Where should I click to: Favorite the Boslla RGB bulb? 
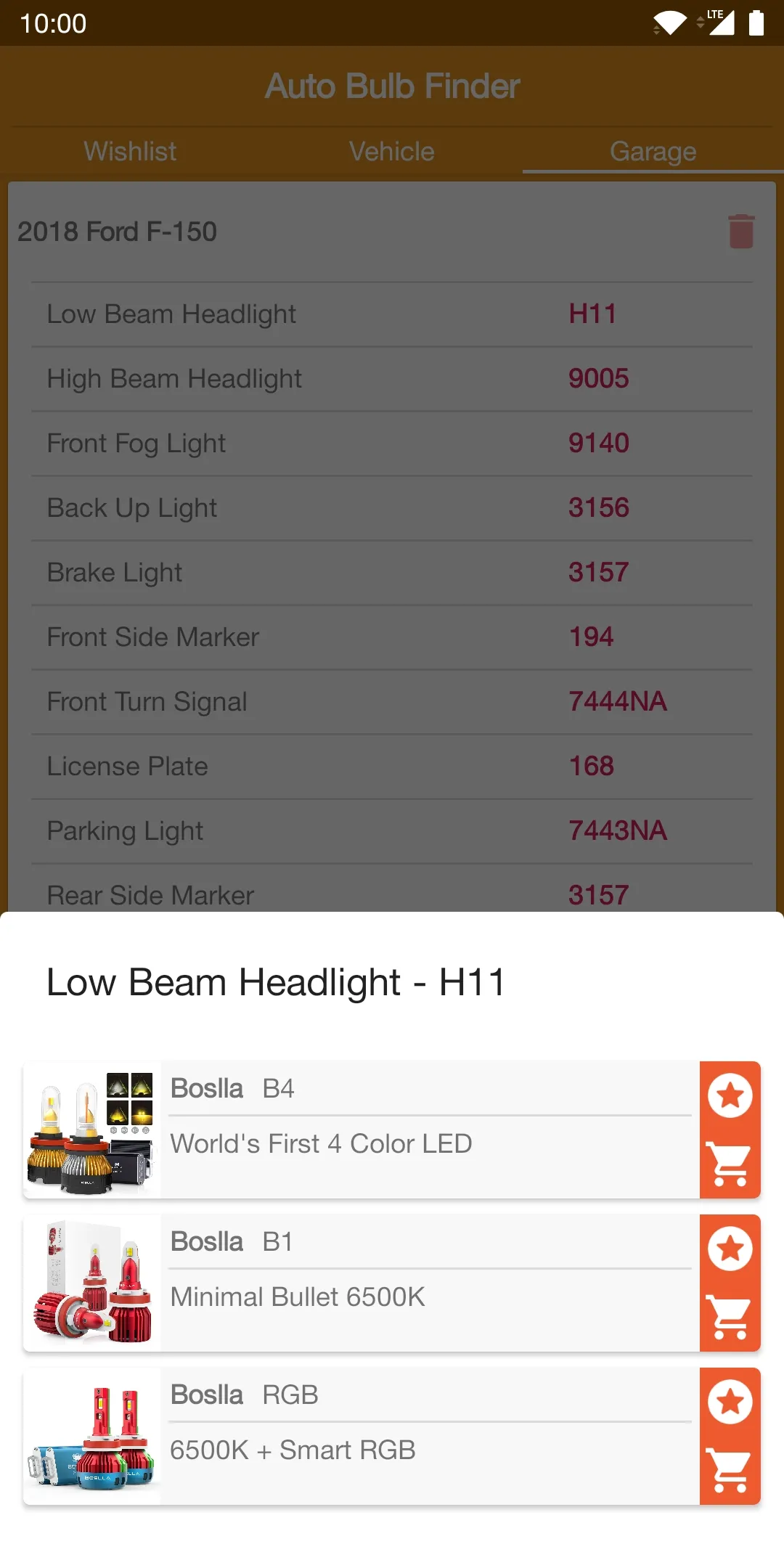click(730, 1402)
